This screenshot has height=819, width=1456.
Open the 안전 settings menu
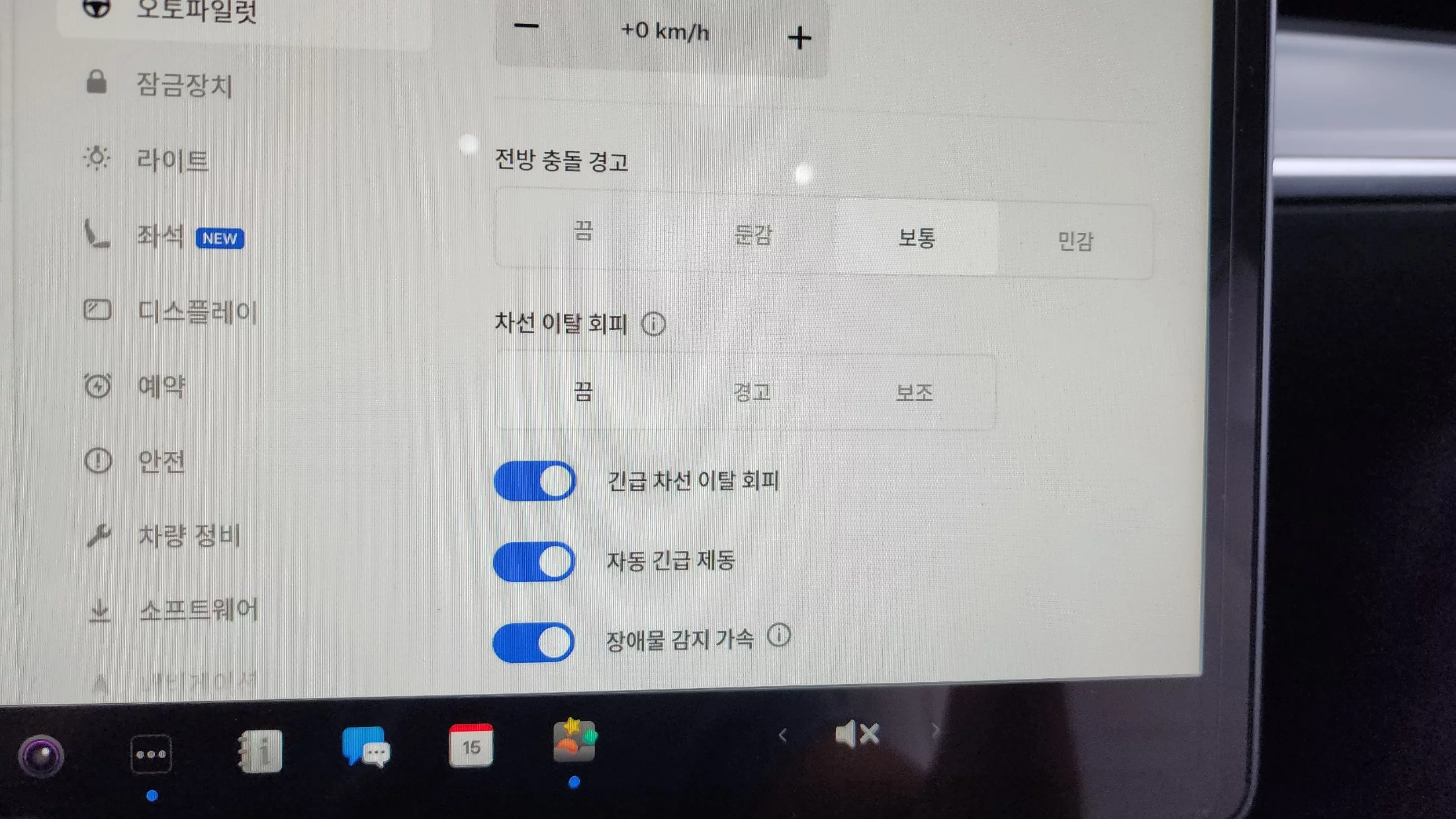point(161,461)
